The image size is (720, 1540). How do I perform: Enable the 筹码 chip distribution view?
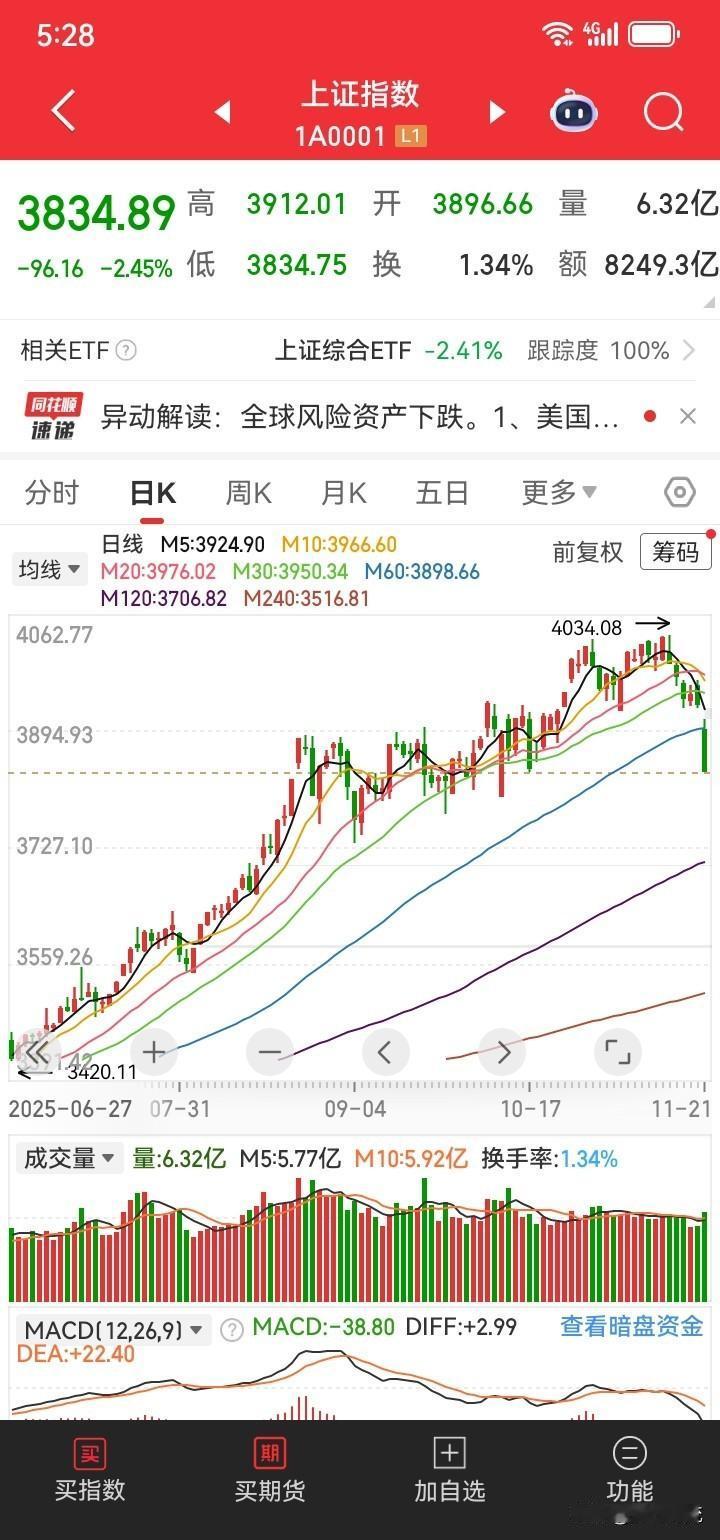(675, 551)
